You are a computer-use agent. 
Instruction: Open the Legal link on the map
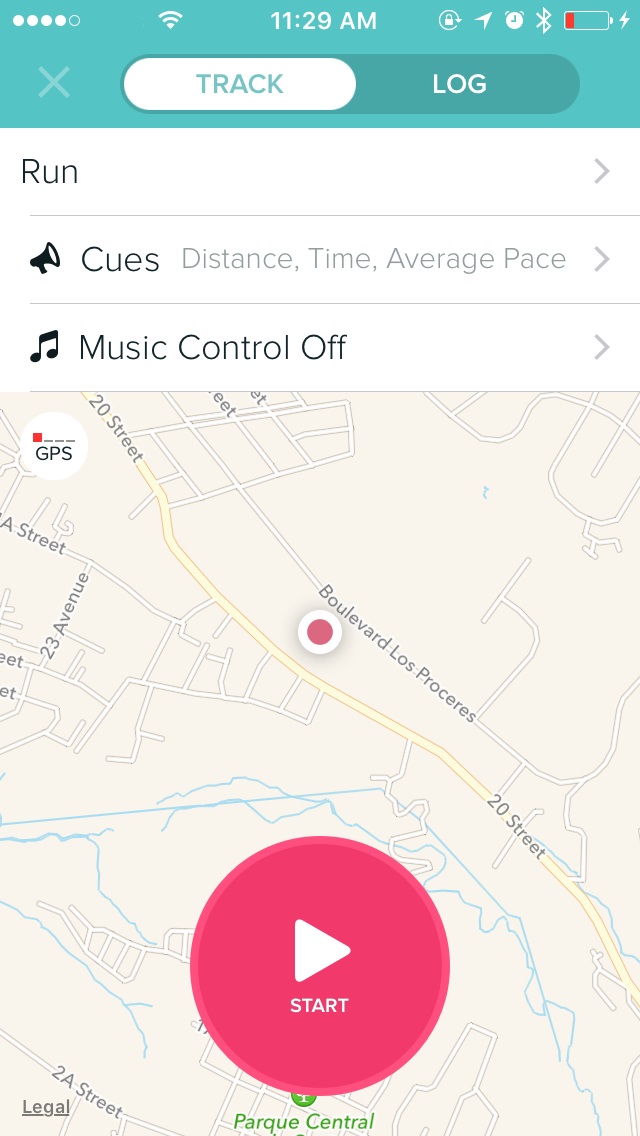click(46, 1107)
